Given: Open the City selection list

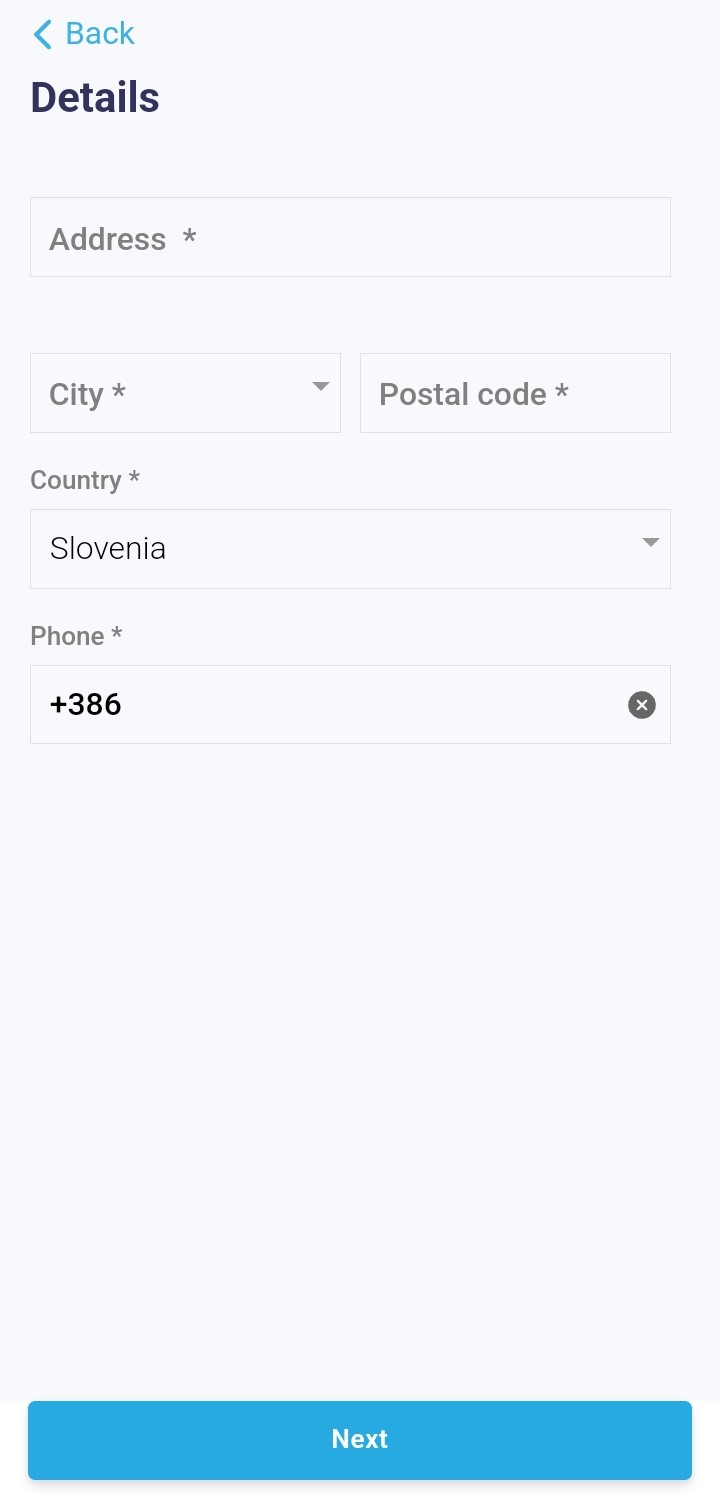Looking at the screenshot, I should [185, 392].
